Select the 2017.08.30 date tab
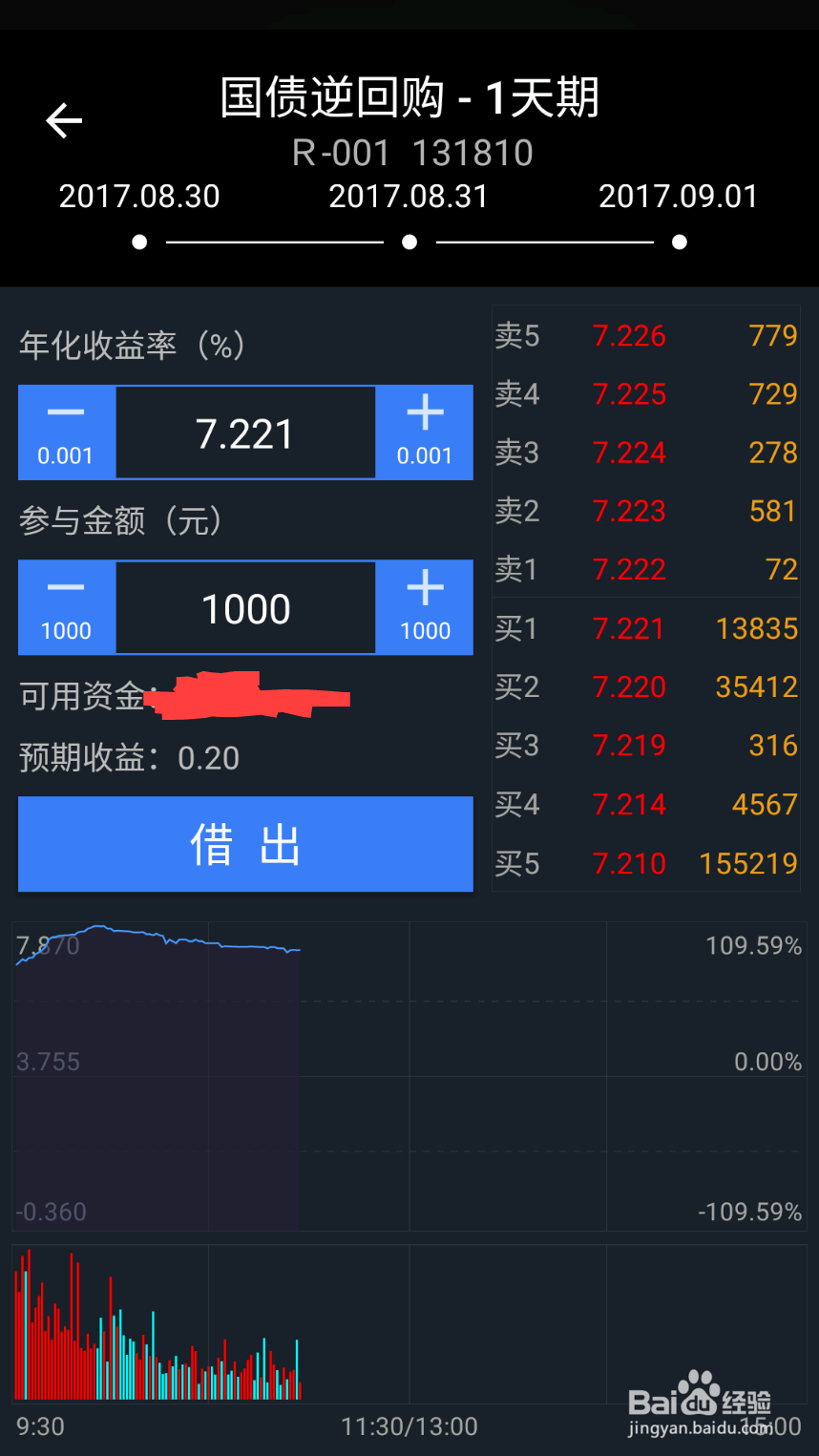Screen dimensions: 819x1456 coord(139,196)
